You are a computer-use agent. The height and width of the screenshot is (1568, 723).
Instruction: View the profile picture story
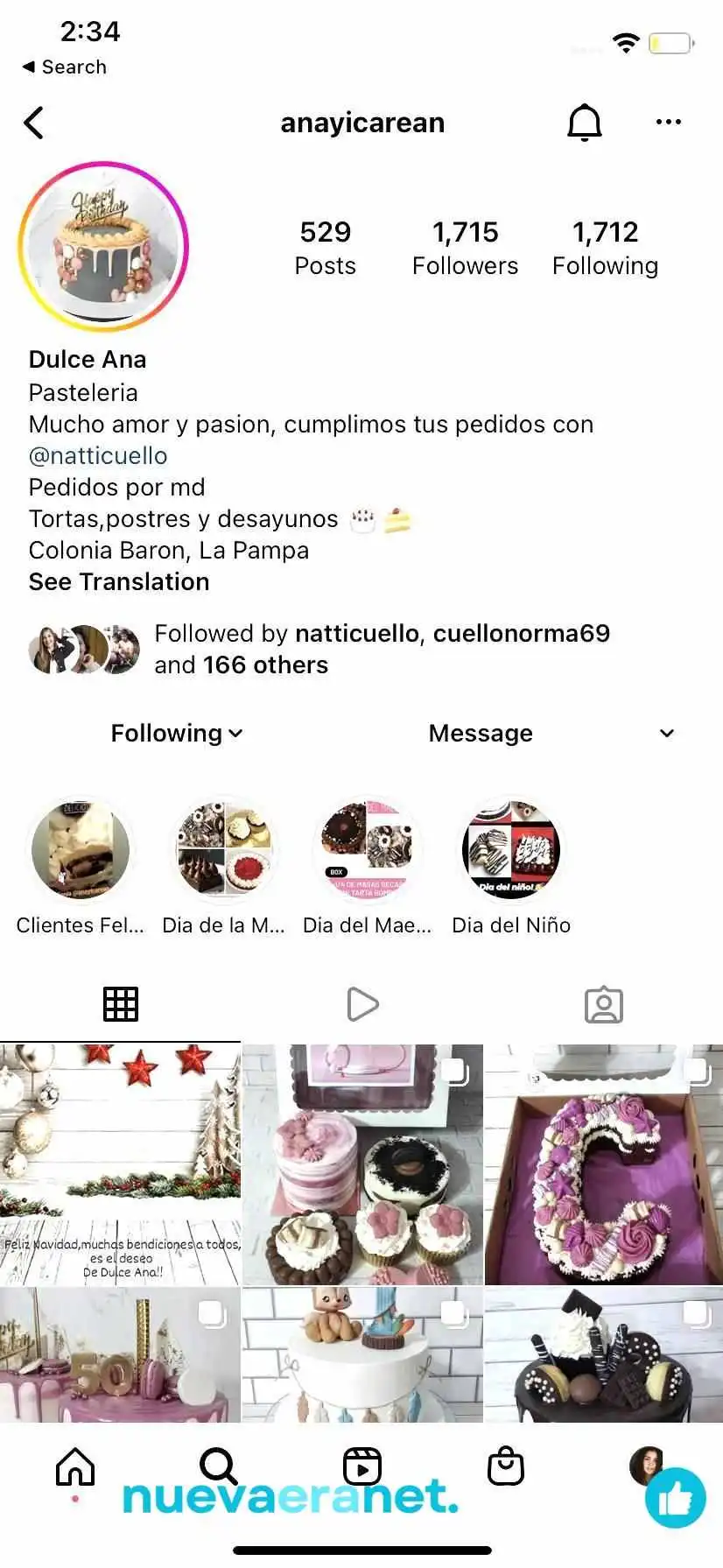tap(103, 246)
